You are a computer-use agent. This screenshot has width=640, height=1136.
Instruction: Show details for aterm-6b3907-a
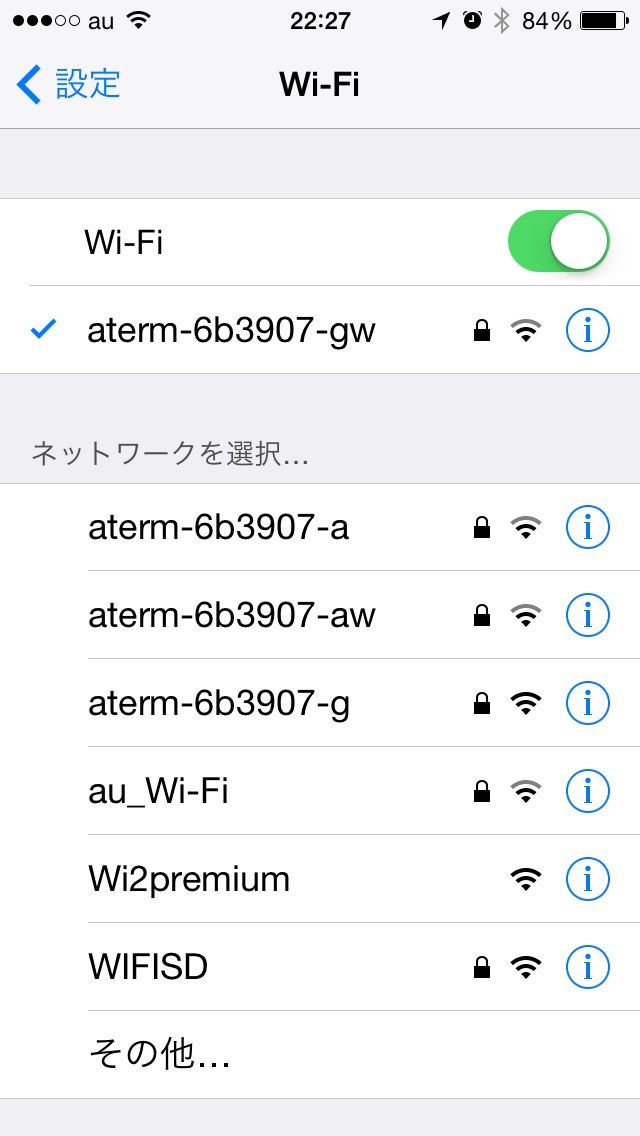point(588,527)
